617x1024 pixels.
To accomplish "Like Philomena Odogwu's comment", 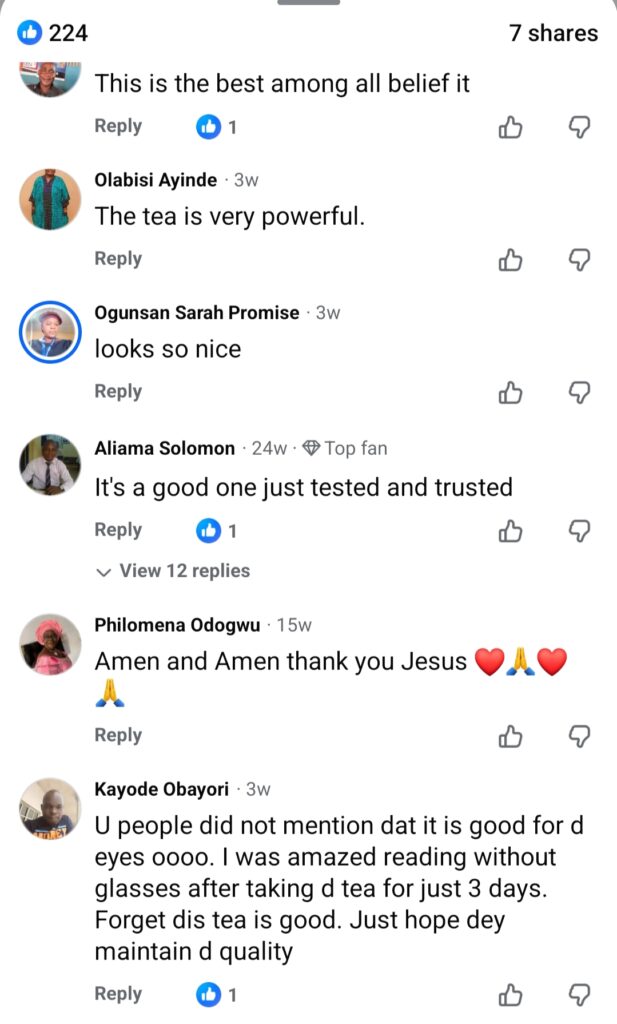I will pos(510,737).
